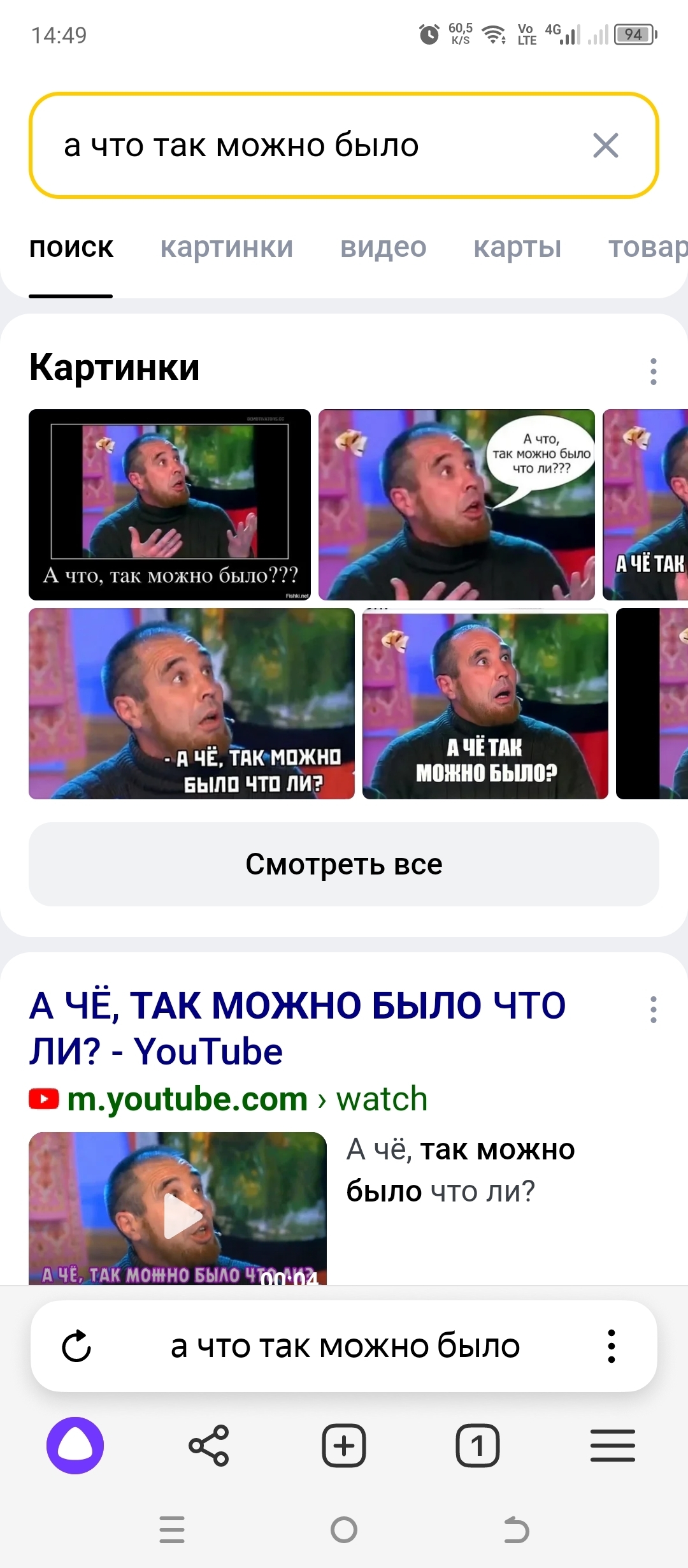This screenshot has width=688, height=1568.
Task: Launch the Alice voice assistant
Action: point(75,1445)
